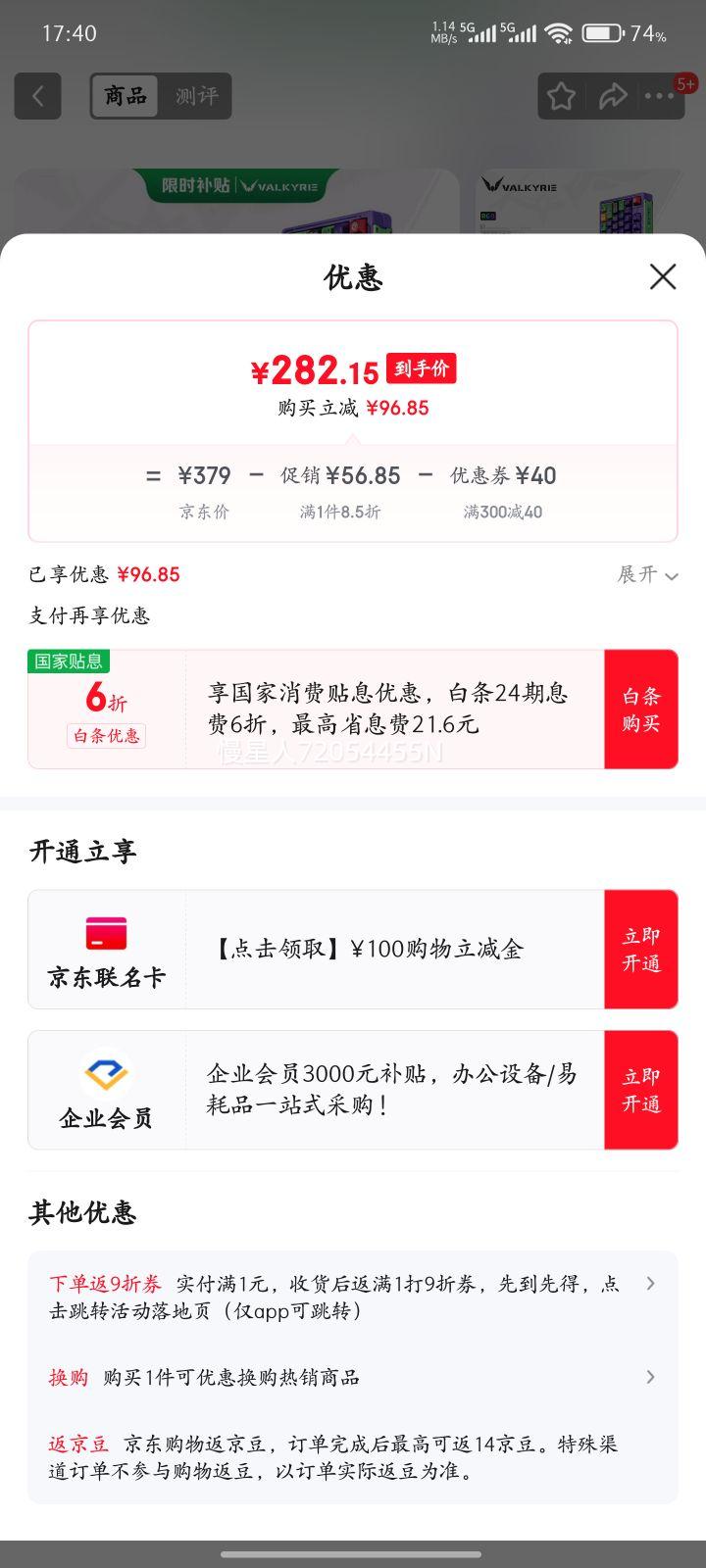Favorite this product with the star icon

point(561,96)
